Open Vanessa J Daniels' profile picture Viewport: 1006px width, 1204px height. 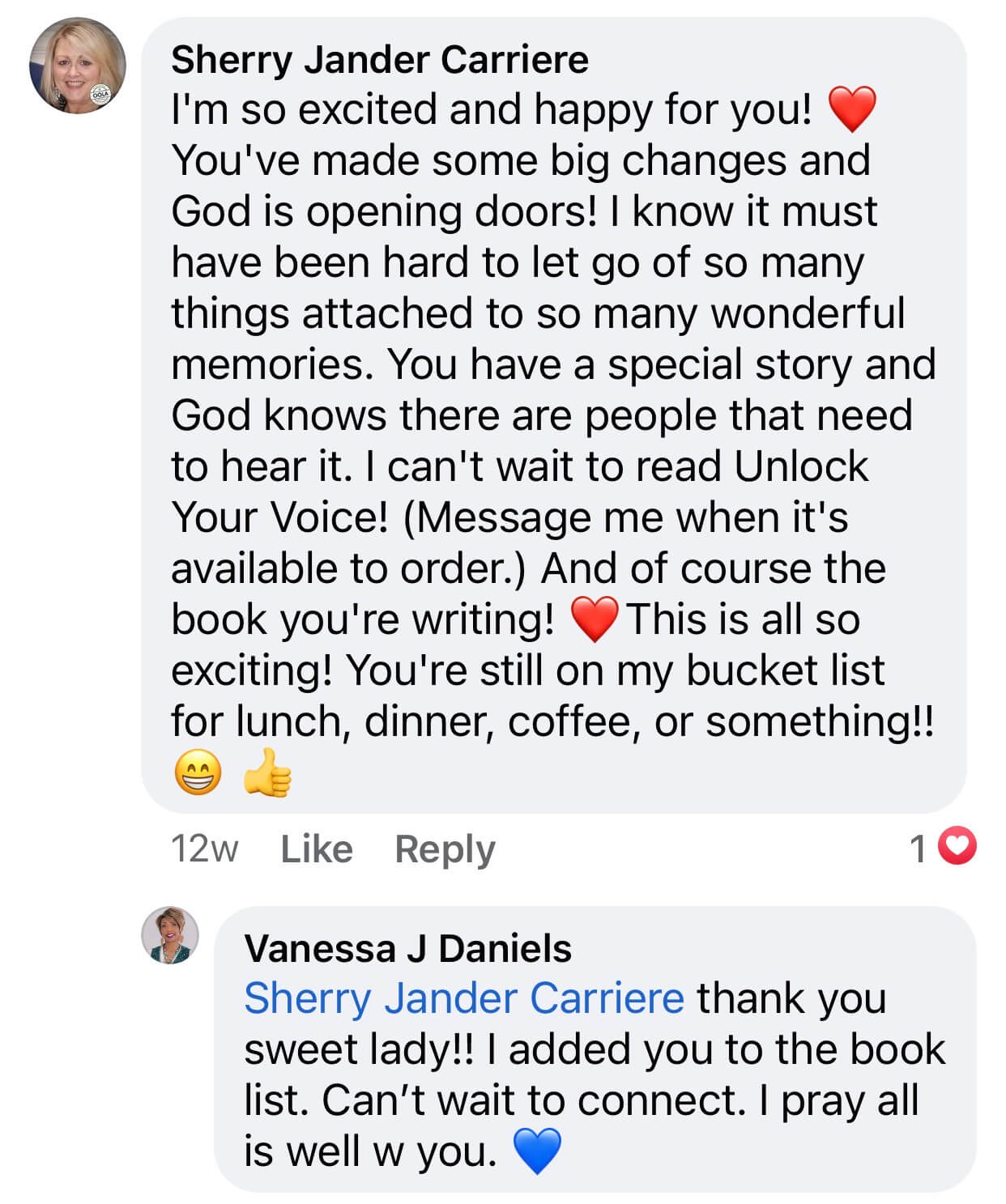point(170,935)
